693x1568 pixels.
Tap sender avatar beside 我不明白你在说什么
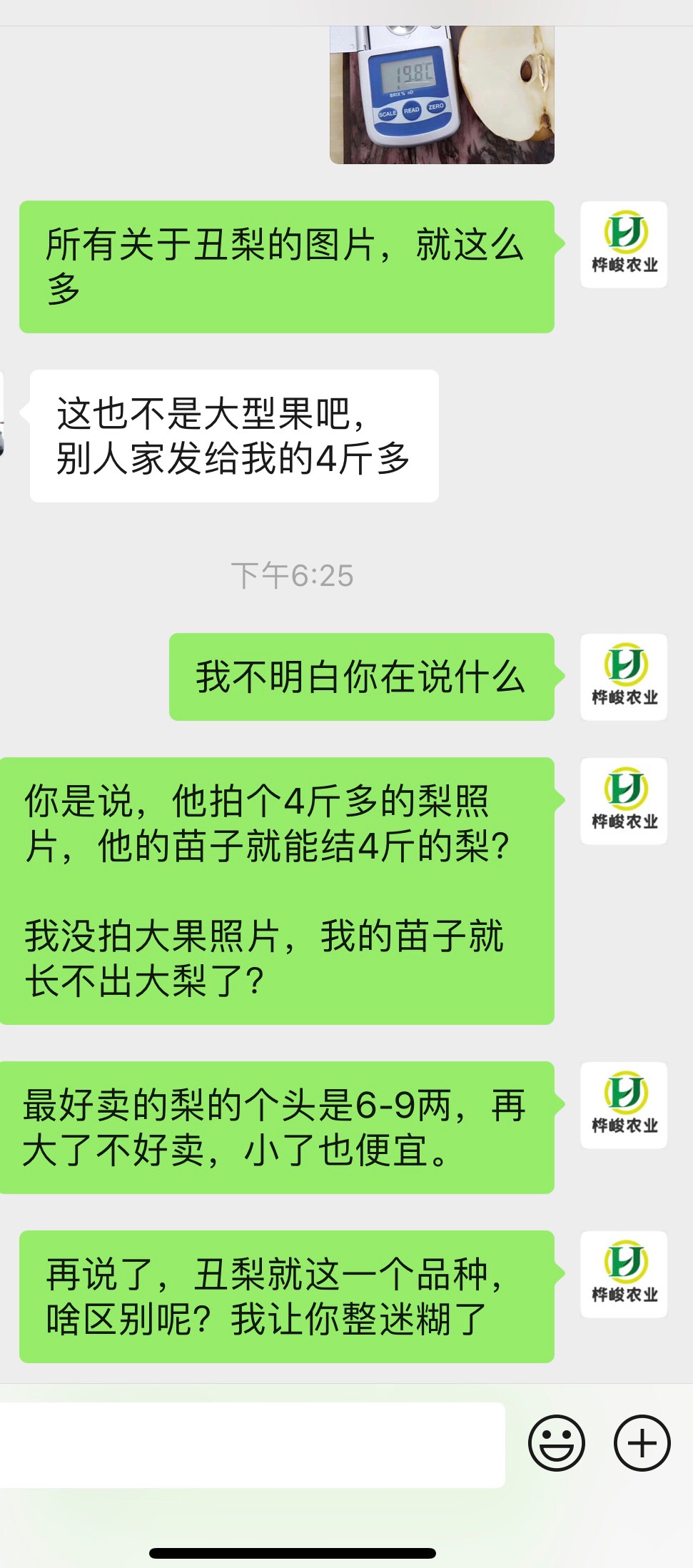click(624, 677)
